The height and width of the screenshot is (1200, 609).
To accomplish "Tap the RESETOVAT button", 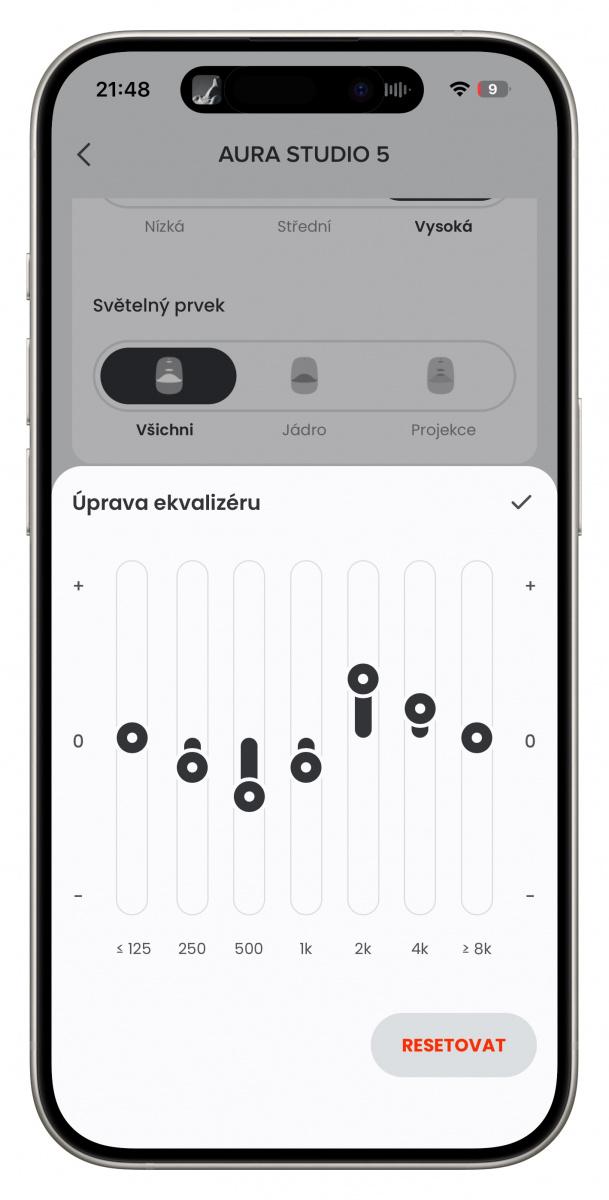I will [453, 1045].
